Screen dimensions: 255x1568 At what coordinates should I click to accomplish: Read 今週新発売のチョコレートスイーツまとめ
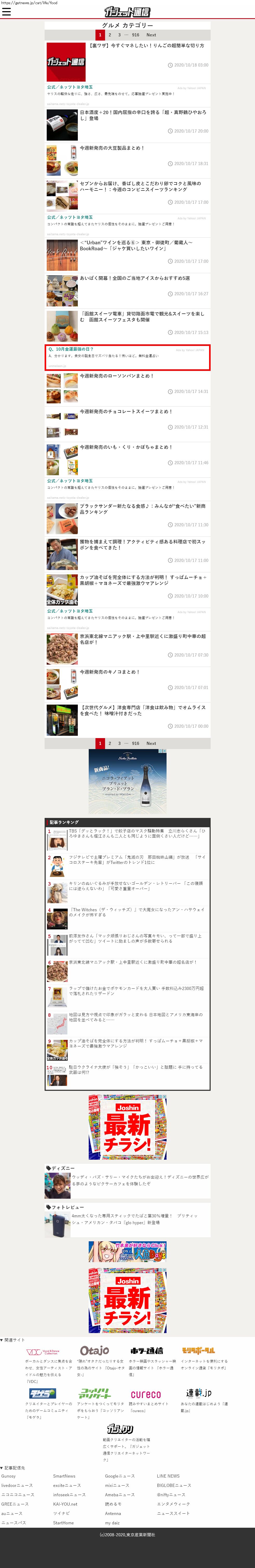tap(126, 411)
